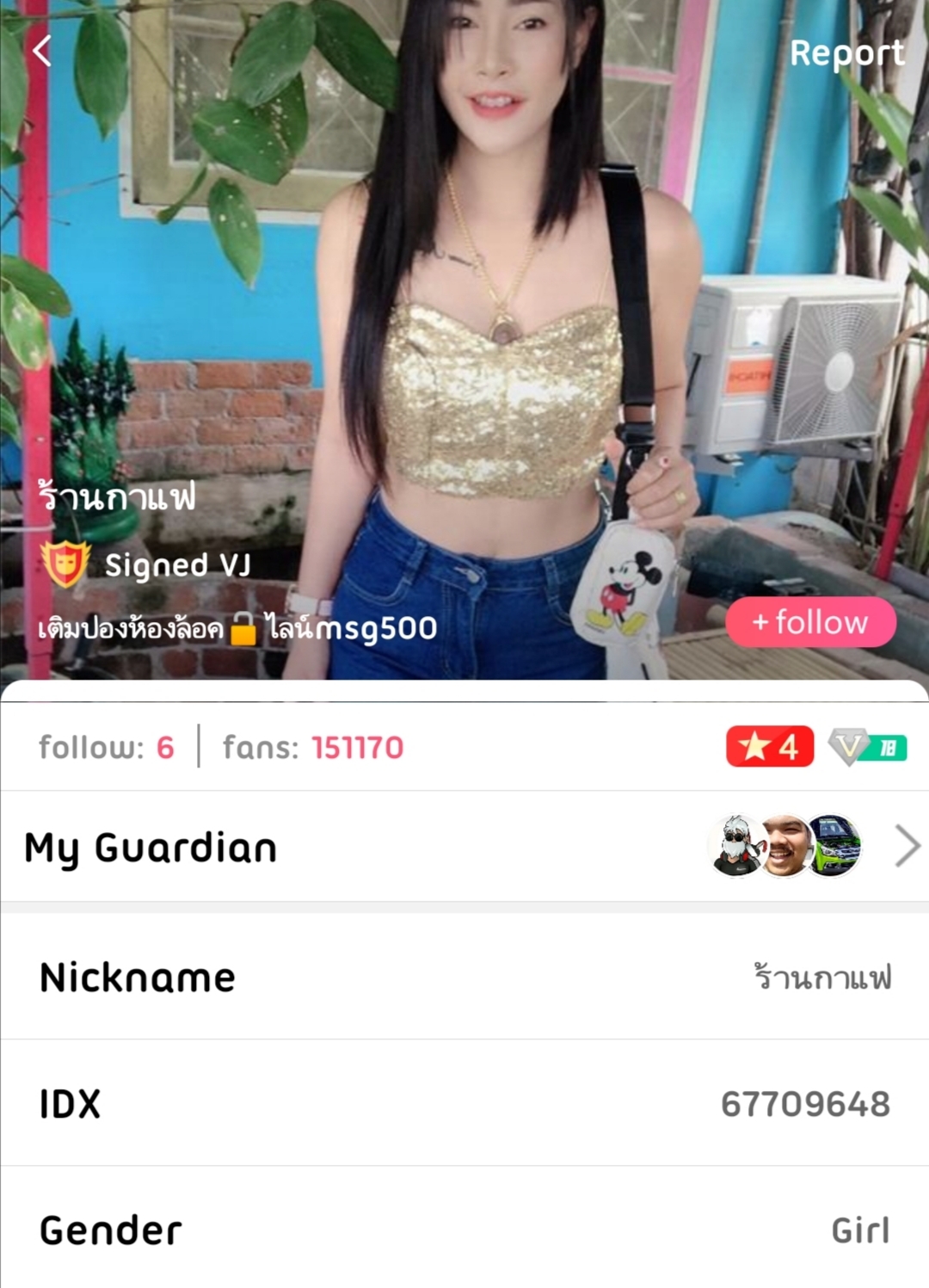Open the My Guardian list
This screenshot has width=929, height=1288.
point(907,847)
